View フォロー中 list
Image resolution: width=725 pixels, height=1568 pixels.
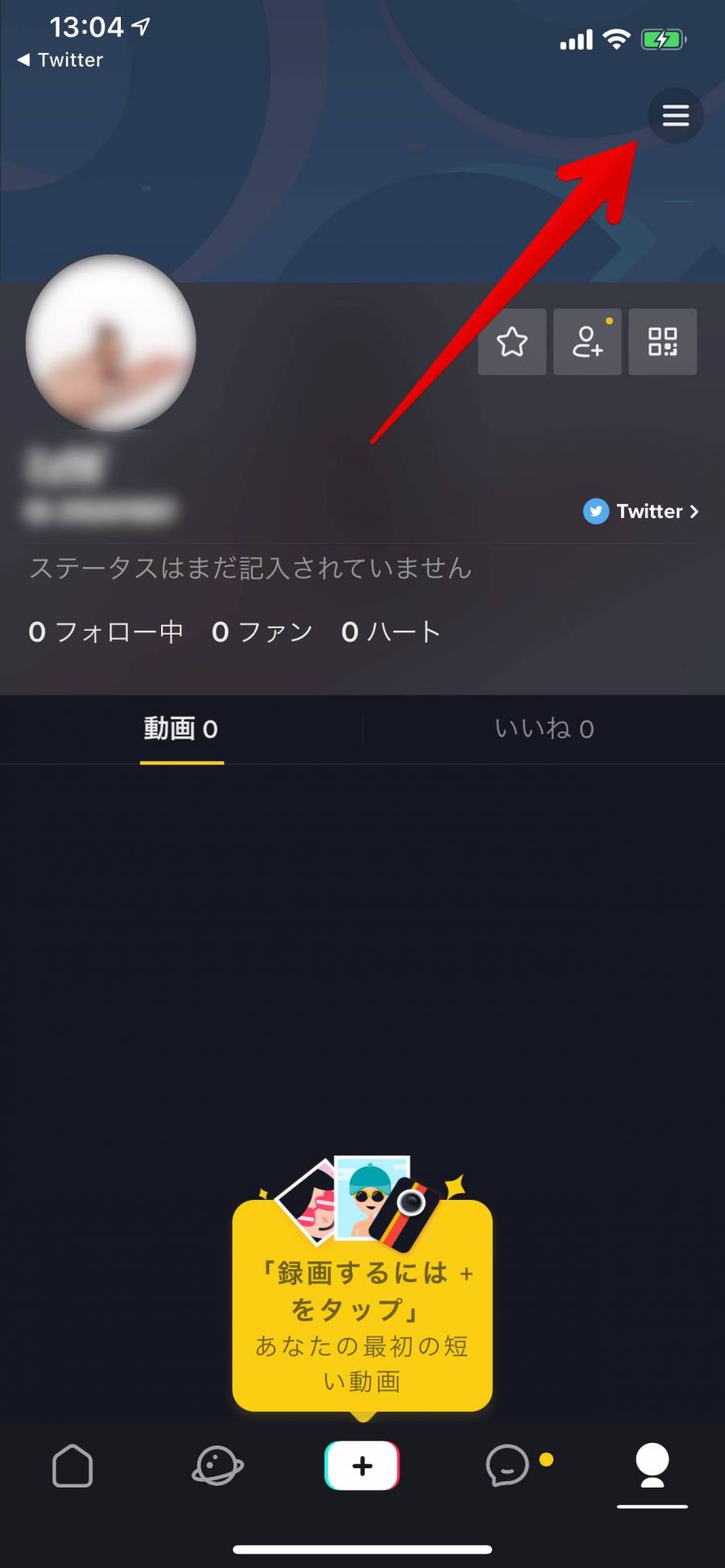pyautogui.click(x=106, y=632)
